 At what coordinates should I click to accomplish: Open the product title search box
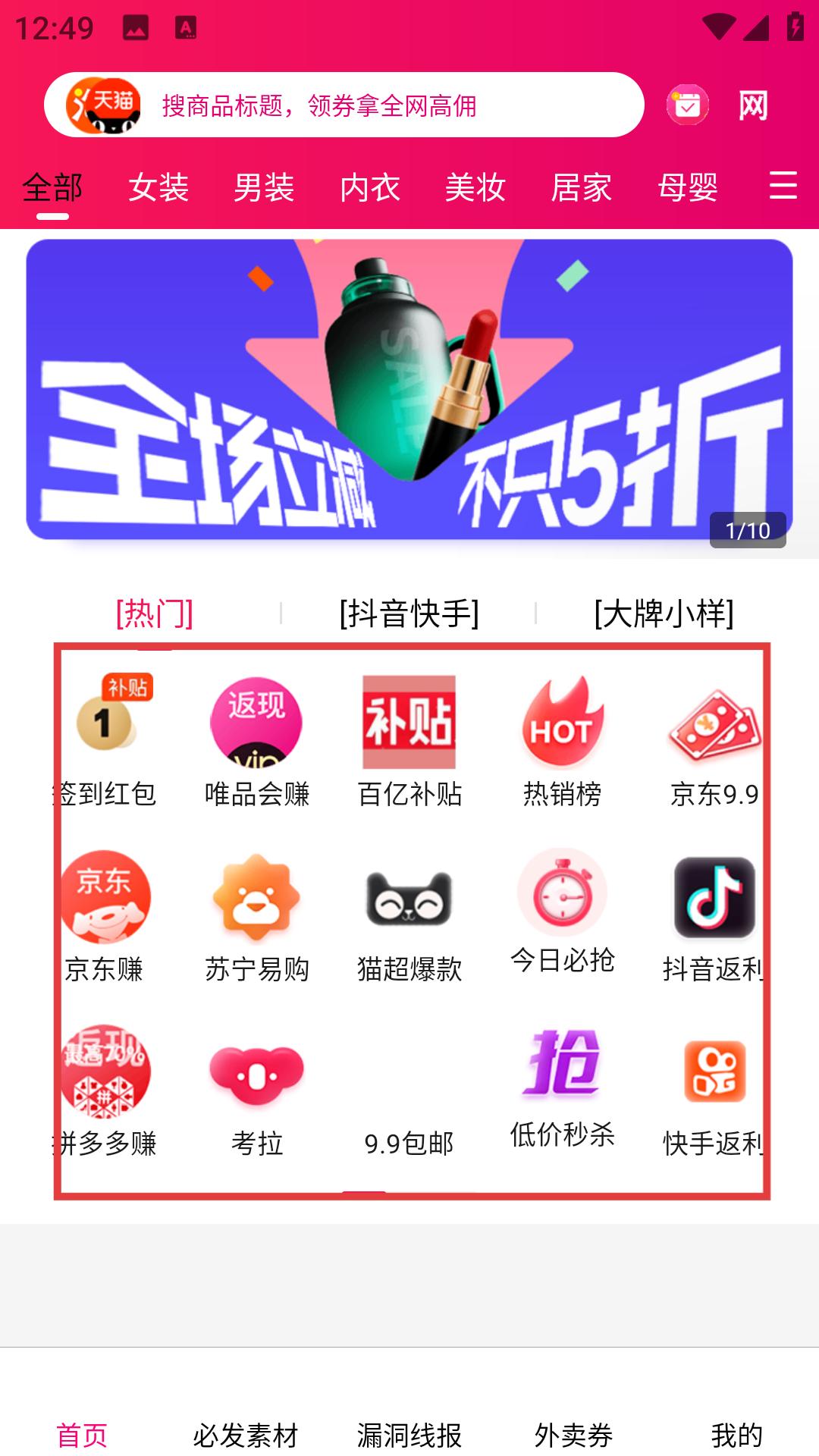tap(341, 105)
